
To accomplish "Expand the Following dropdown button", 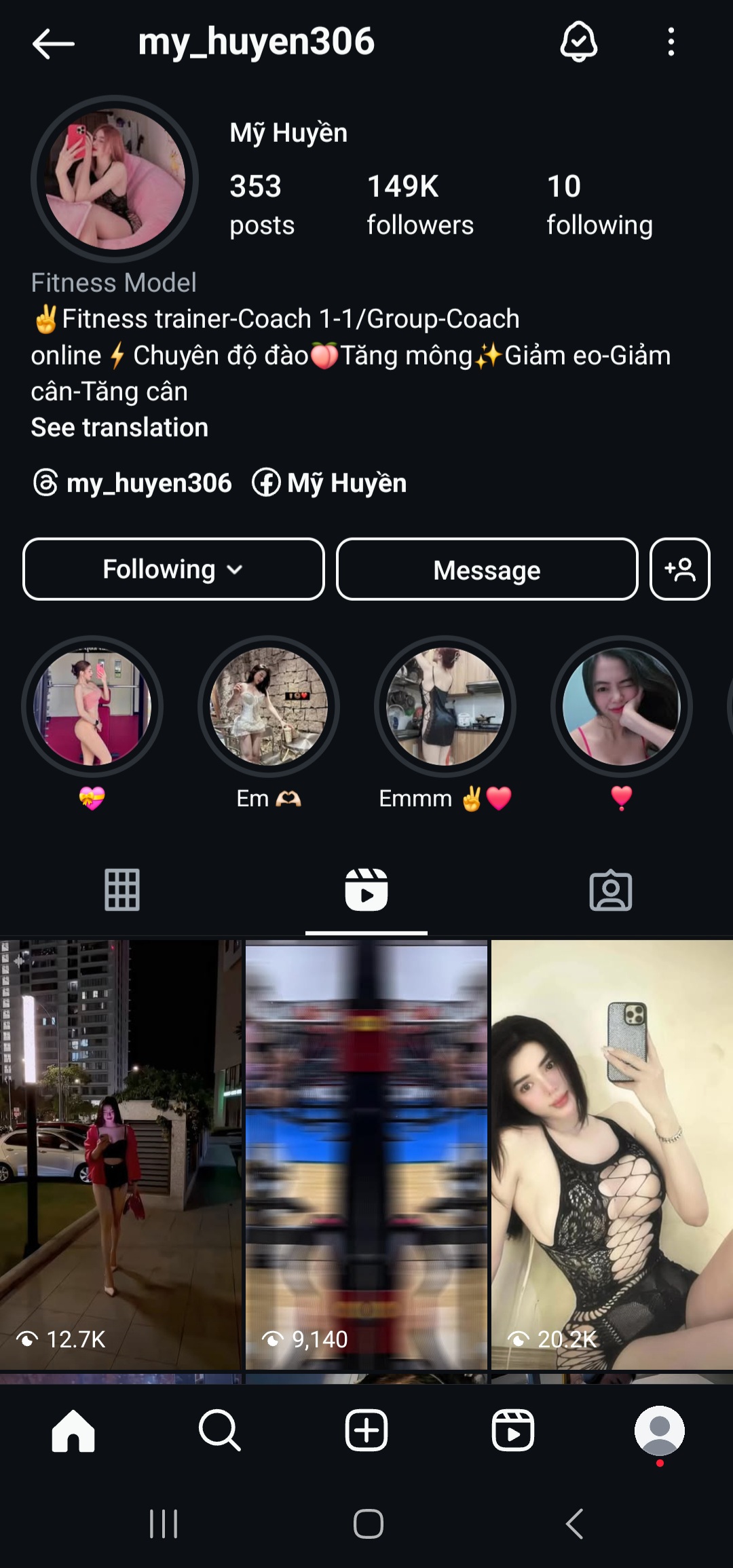I will (173, 570).
